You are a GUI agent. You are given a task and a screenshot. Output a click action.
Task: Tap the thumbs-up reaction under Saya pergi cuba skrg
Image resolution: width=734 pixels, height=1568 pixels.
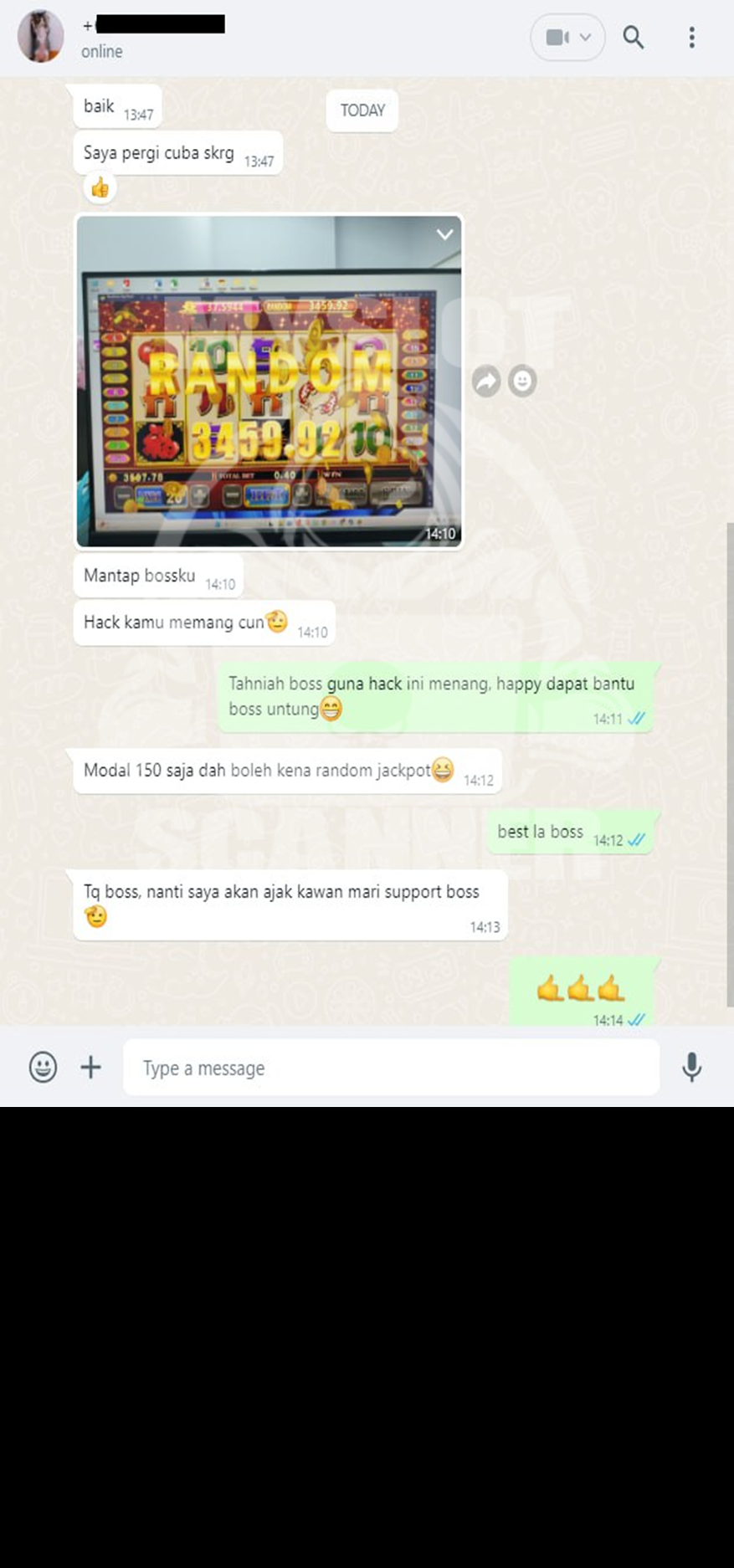[100, 187]
